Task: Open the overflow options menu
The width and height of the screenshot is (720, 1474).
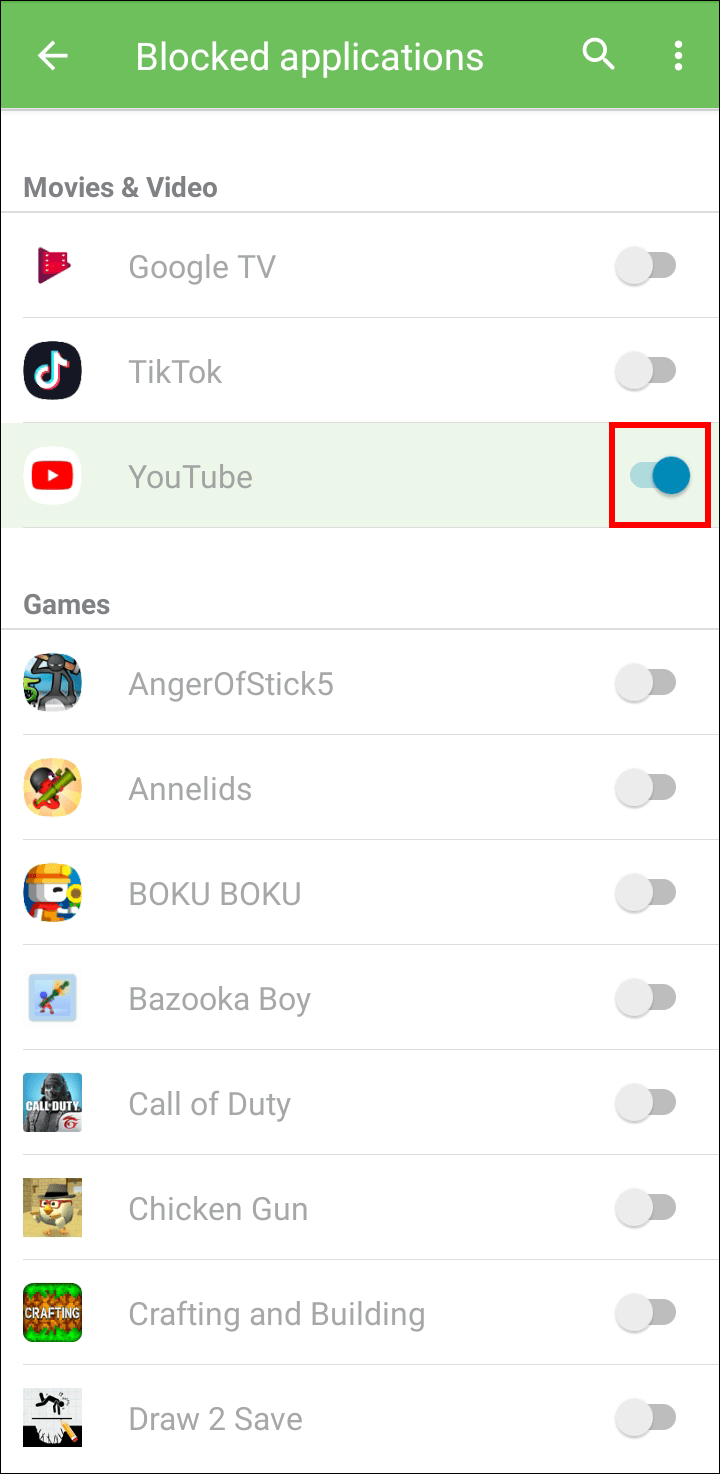Action: point(679,56)
